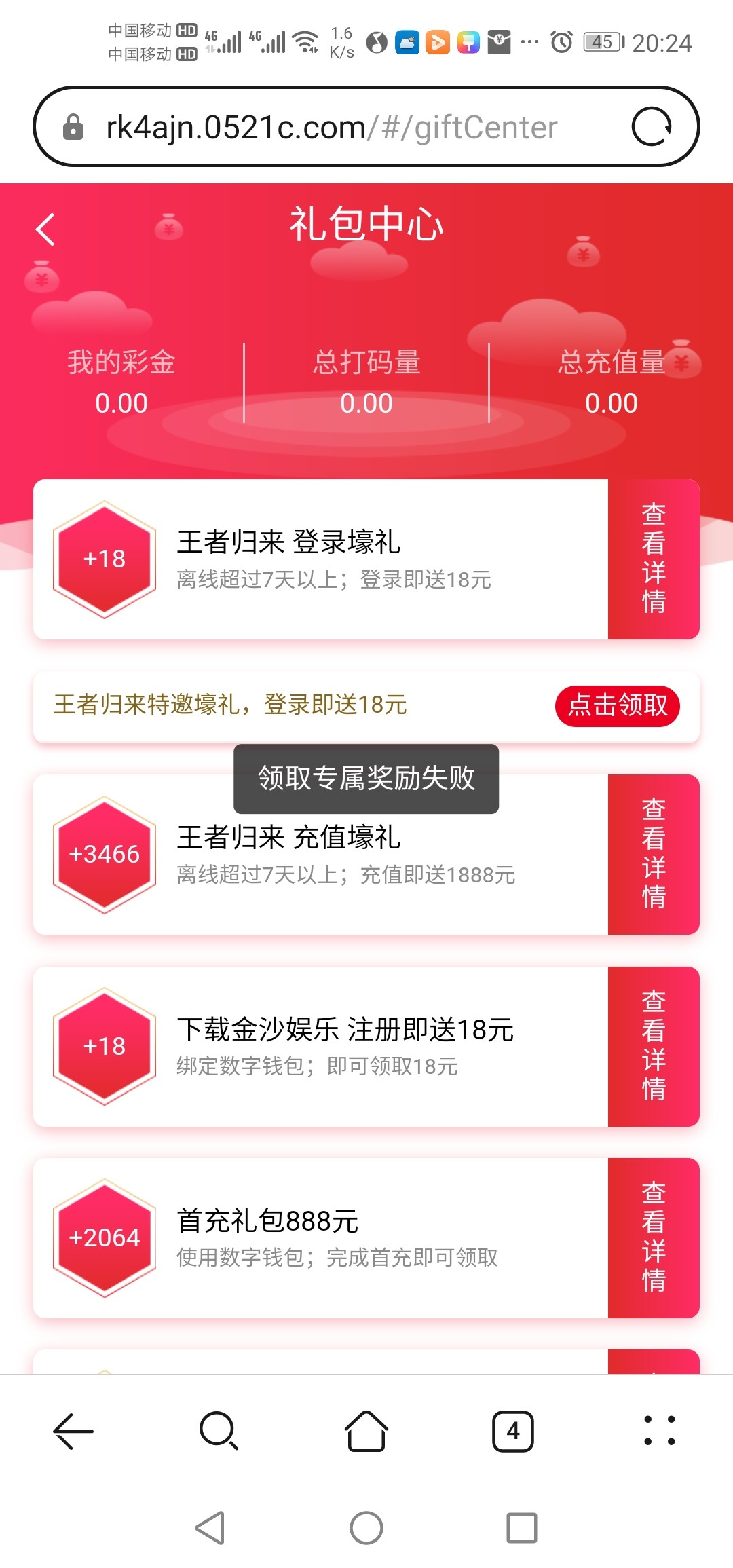Reload the page in the address bar

coord(651,127)
